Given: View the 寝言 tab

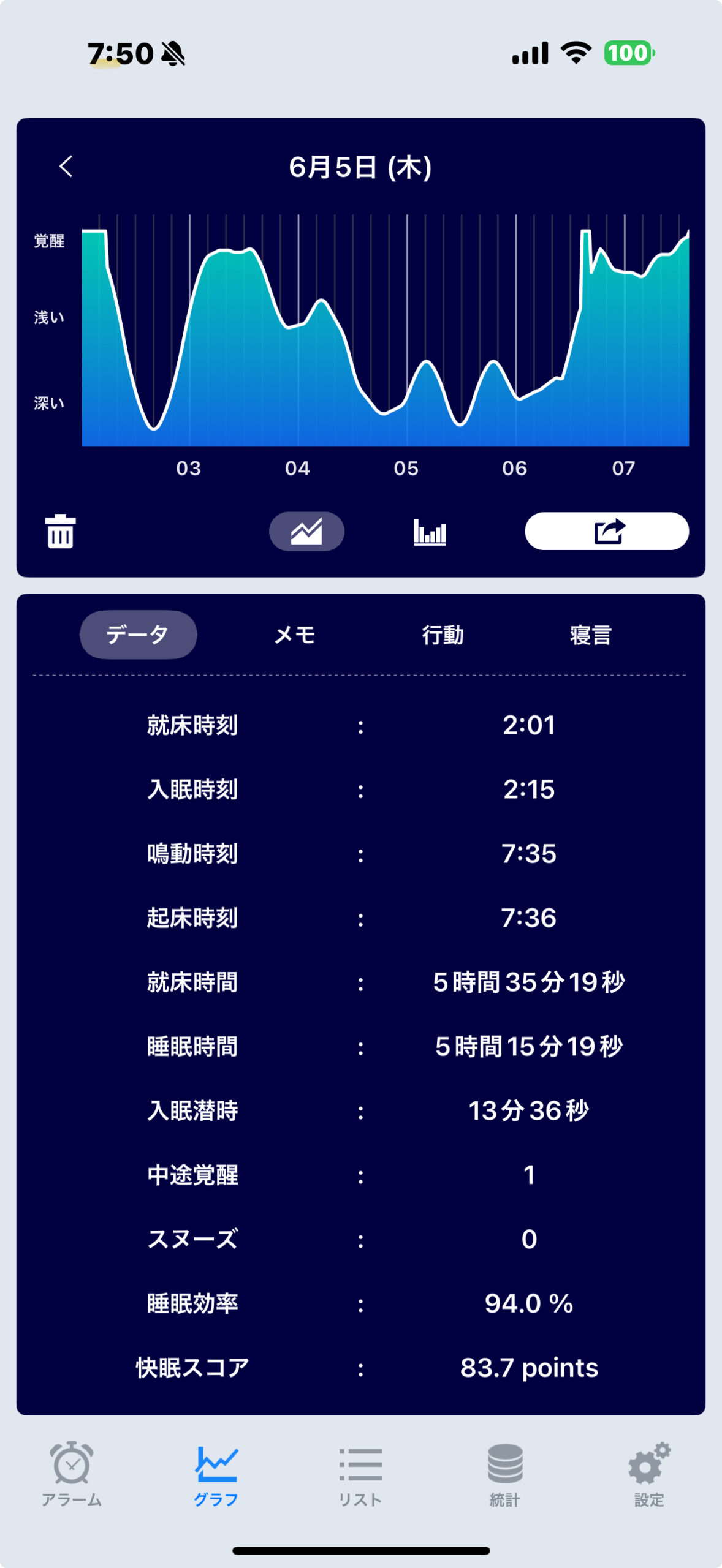Looking at the screenshot, I should point(591,635).
